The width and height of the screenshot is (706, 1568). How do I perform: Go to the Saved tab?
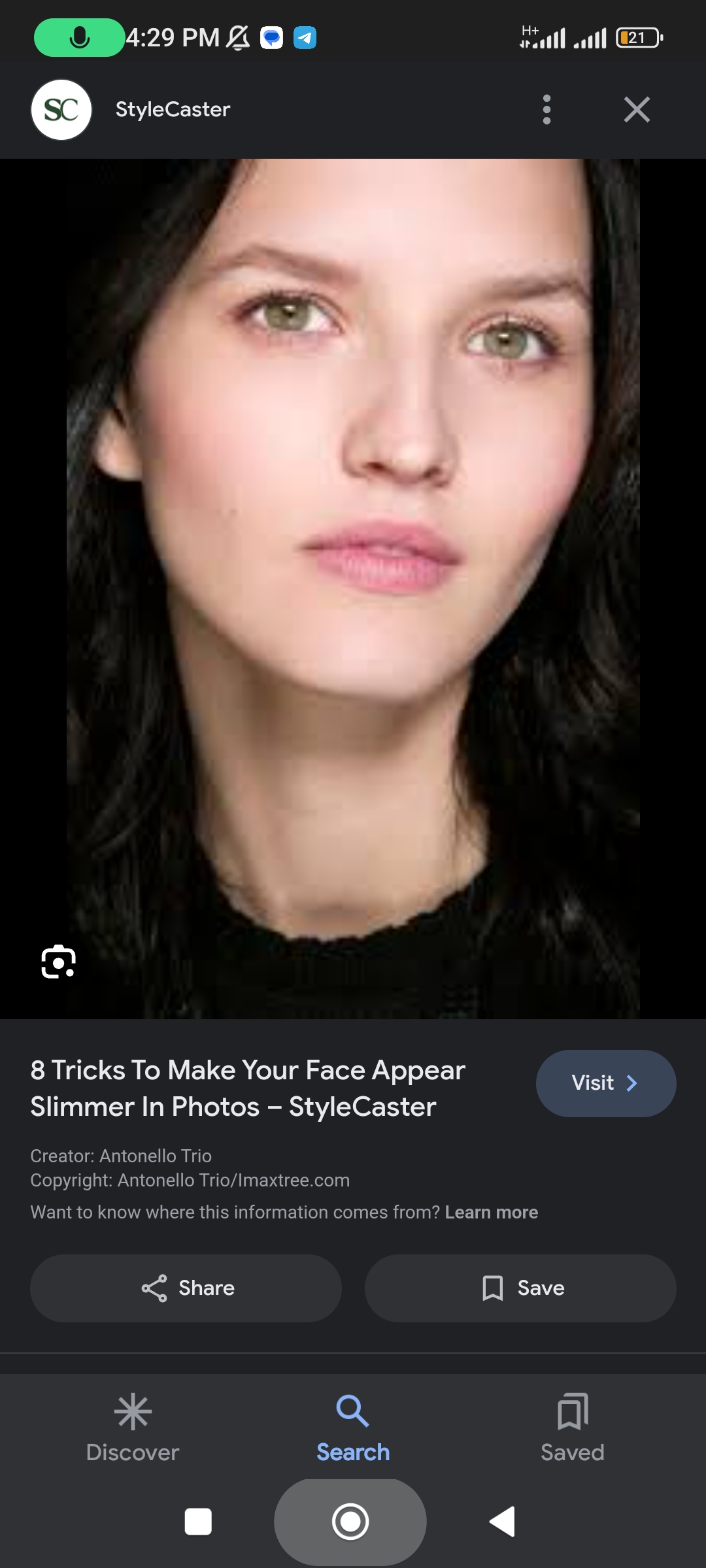tap(572, 1427)
